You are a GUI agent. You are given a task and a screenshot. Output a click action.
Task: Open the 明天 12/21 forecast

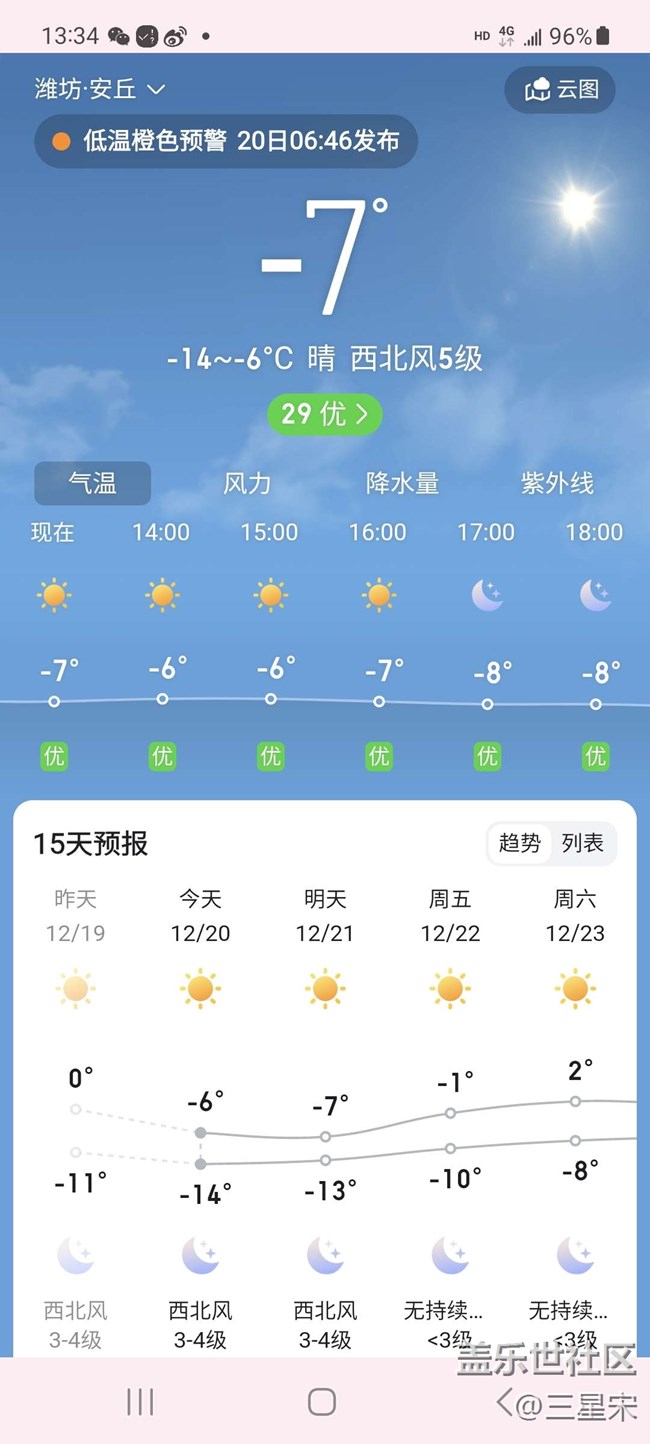pos(325,915)
